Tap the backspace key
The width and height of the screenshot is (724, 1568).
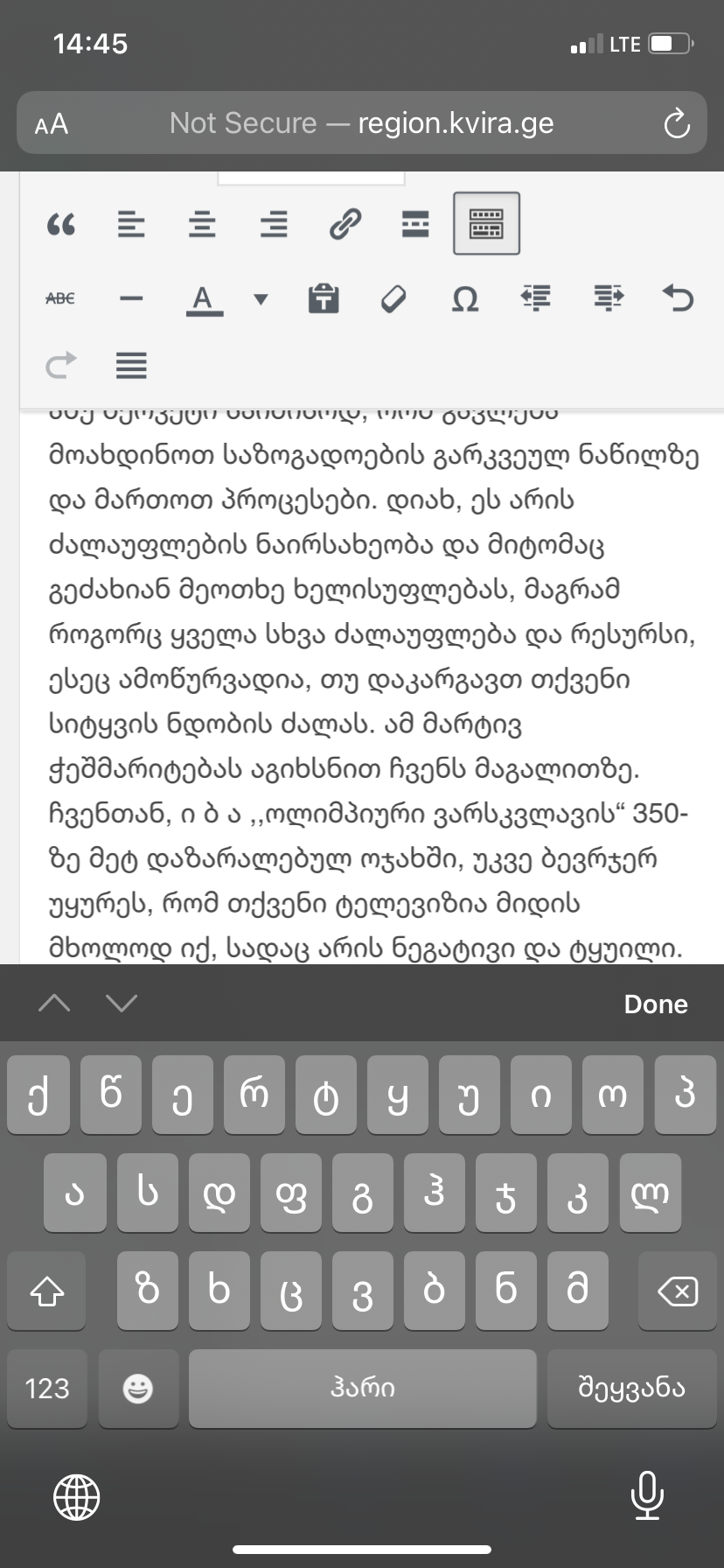click(x=678, y=1291)
